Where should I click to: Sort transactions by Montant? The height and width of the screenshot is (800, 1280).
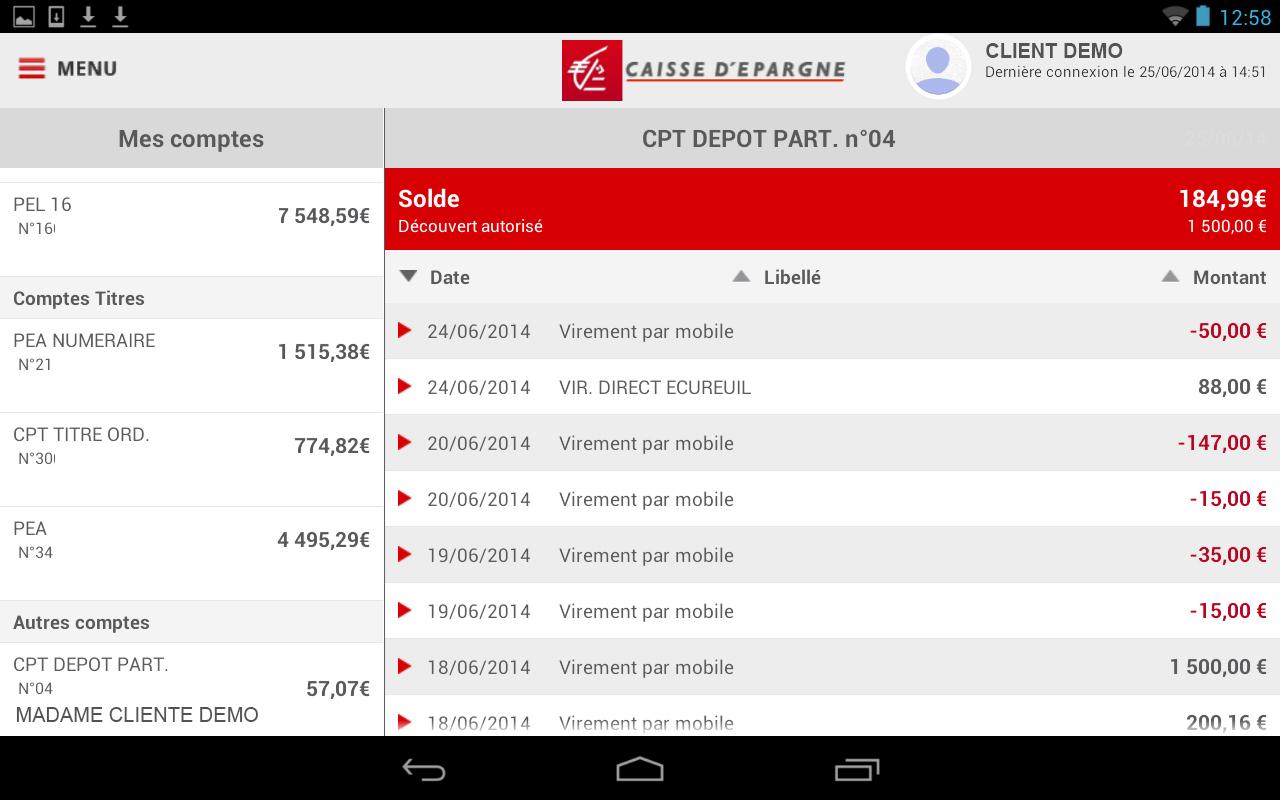point(1214,277)
